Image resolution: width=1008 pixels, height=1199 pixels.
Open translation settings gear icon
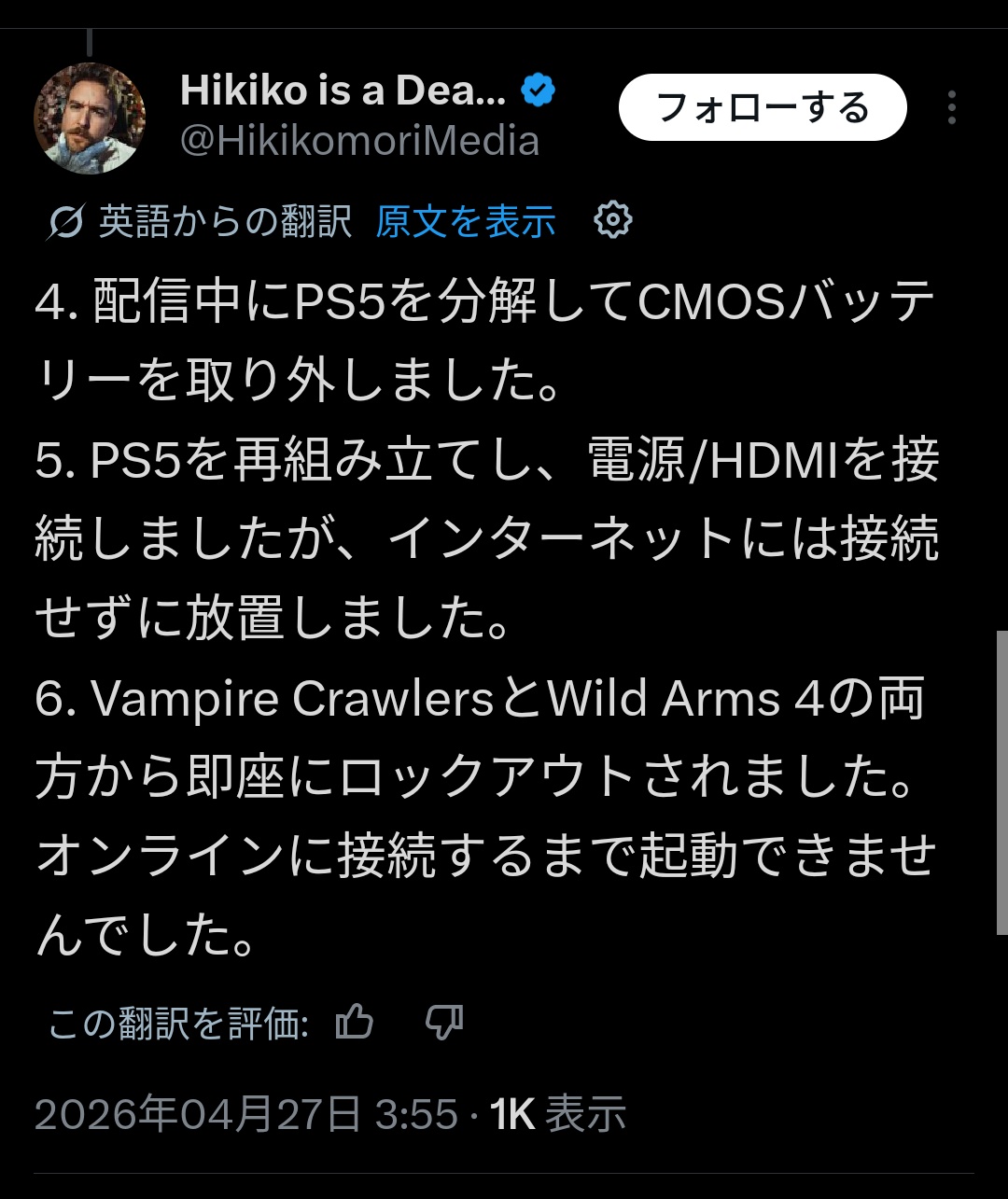click(613, 220)
